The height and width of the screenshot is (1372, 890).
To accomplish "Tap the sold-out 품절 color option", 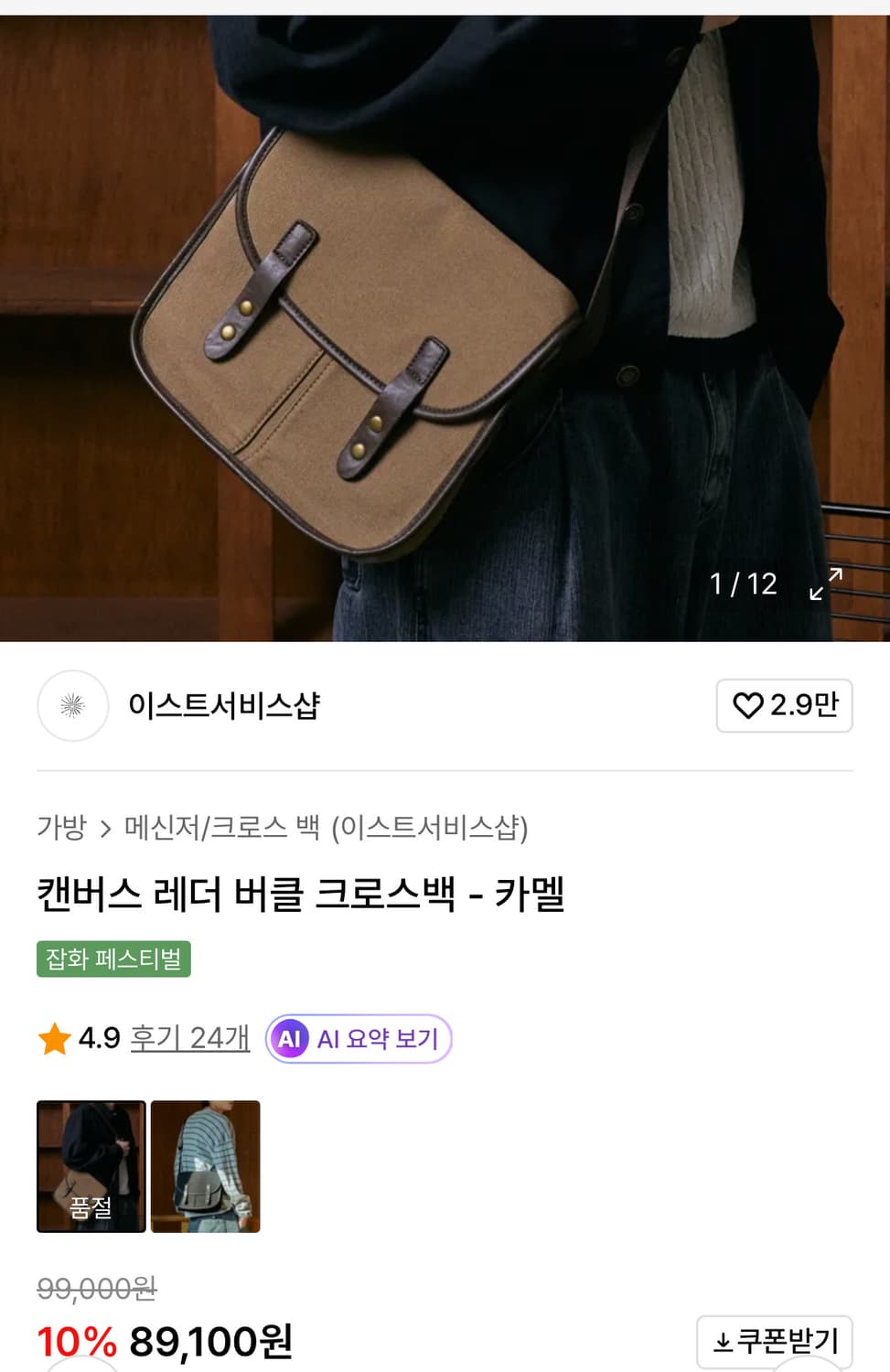I will [x=90, y=1167].
